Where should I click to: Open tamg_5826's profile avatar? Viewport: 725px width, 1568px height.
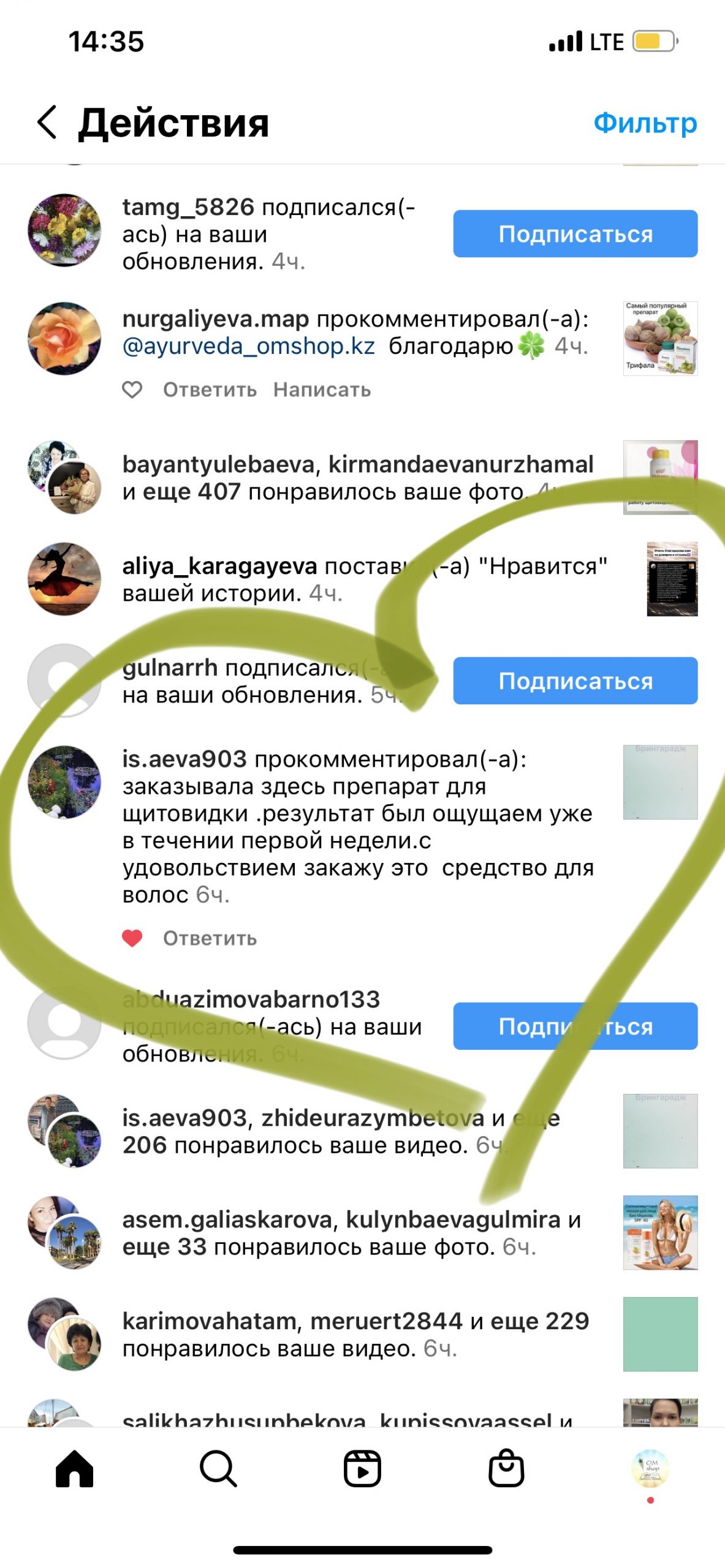[64, 230]
